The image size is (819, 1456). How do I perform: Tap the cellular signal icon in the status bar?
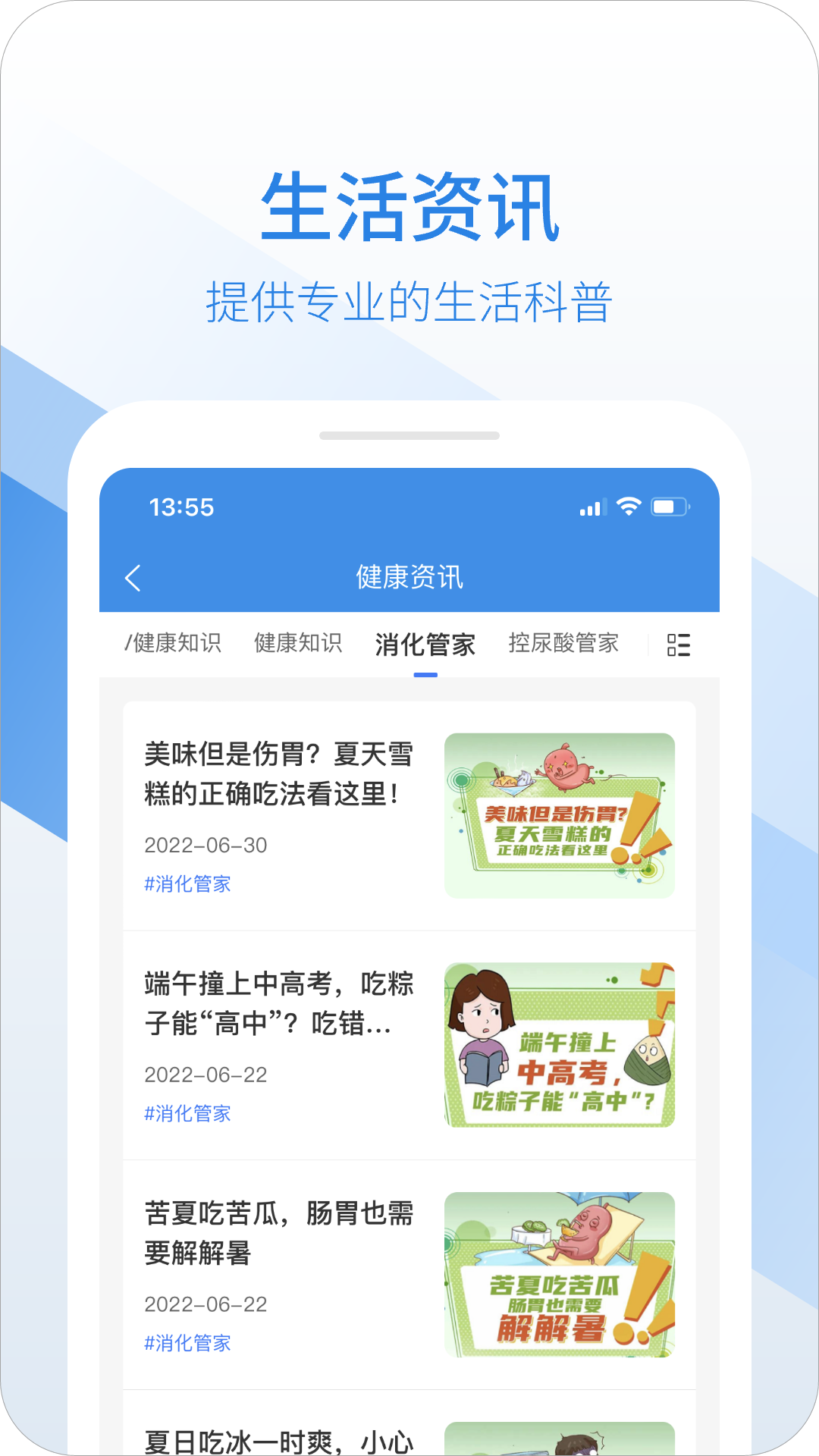(593, 509)
